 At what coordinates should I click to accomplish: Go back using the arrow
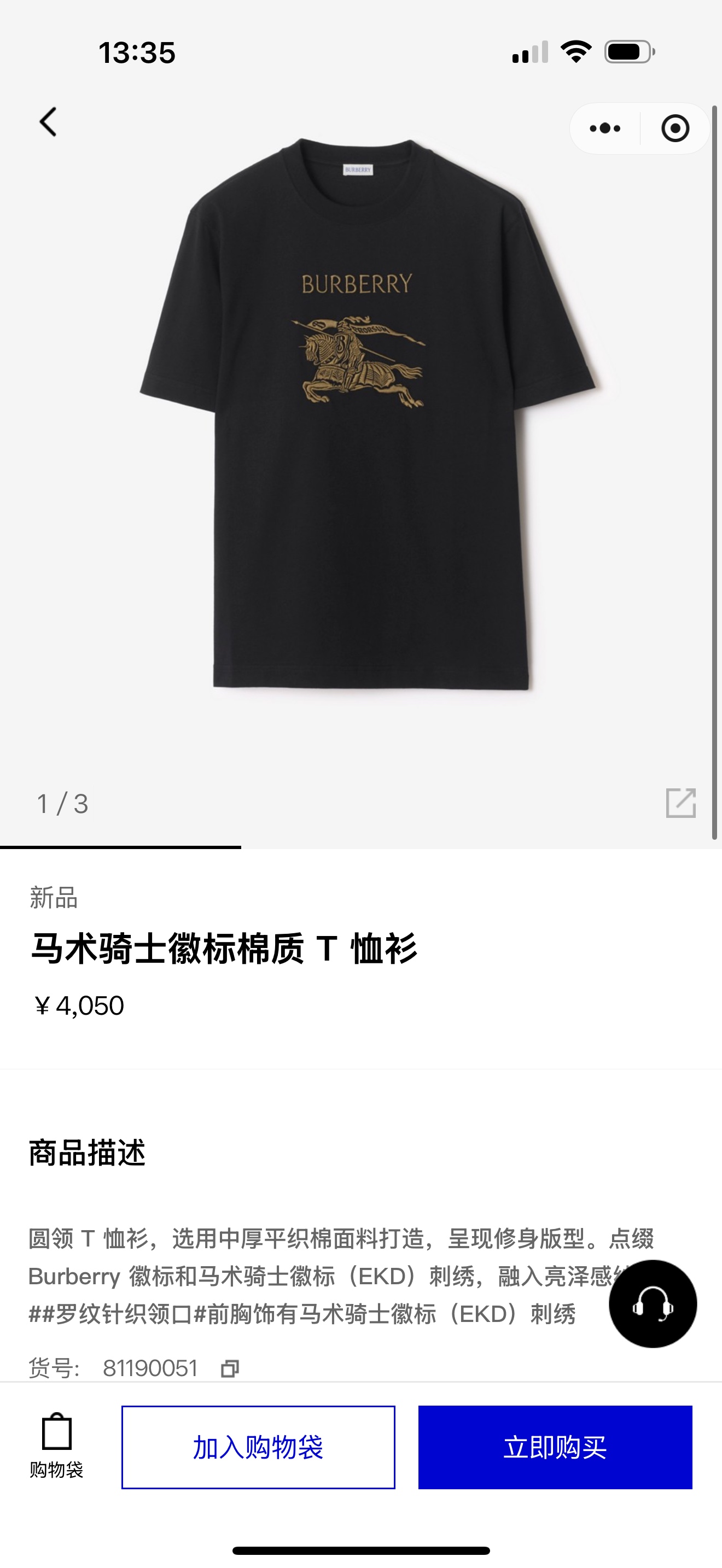click(x=48, y=122)
